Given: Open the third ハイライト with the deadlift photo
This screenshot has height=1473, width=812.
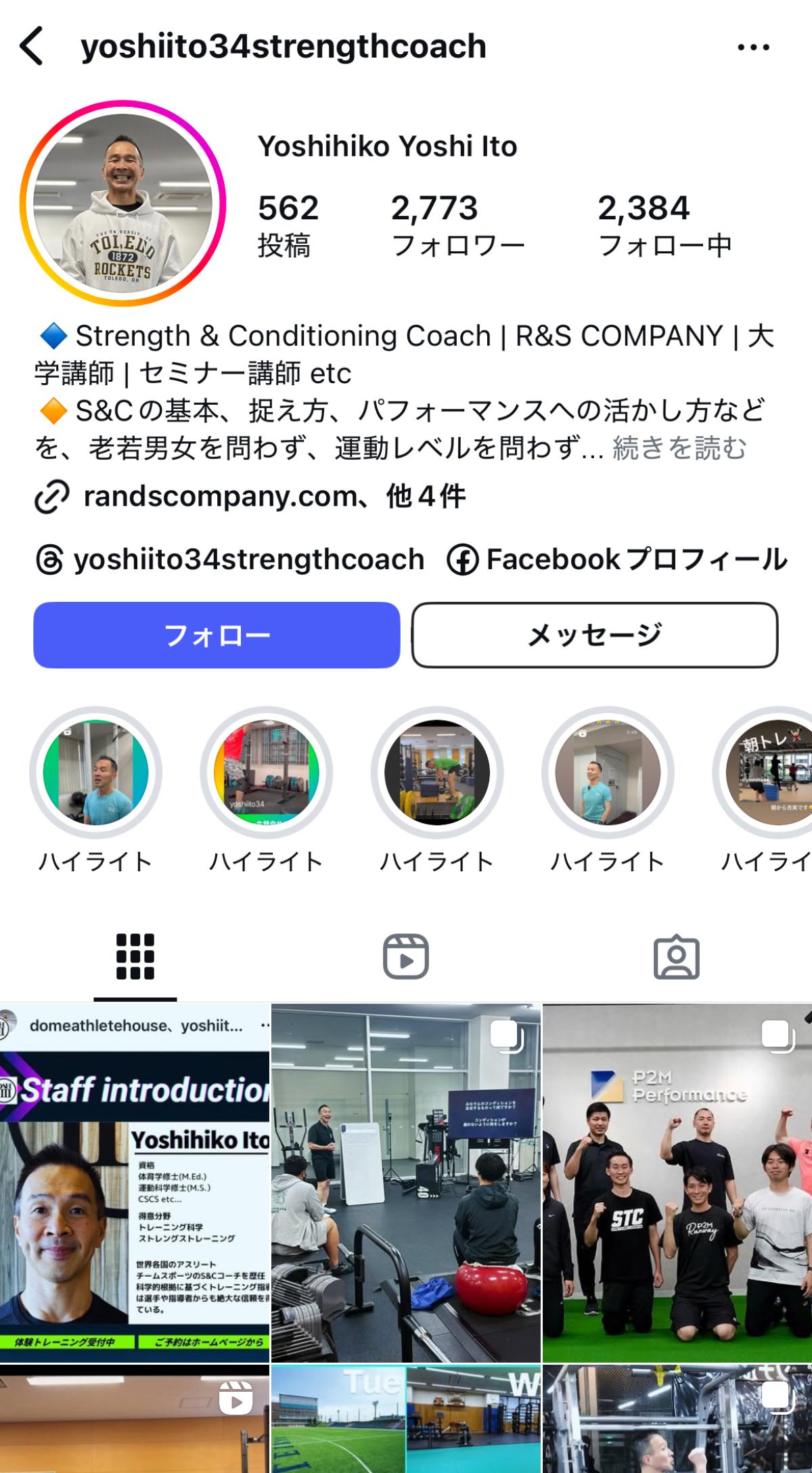Looking at the screenshot, I should coord(437,772).
